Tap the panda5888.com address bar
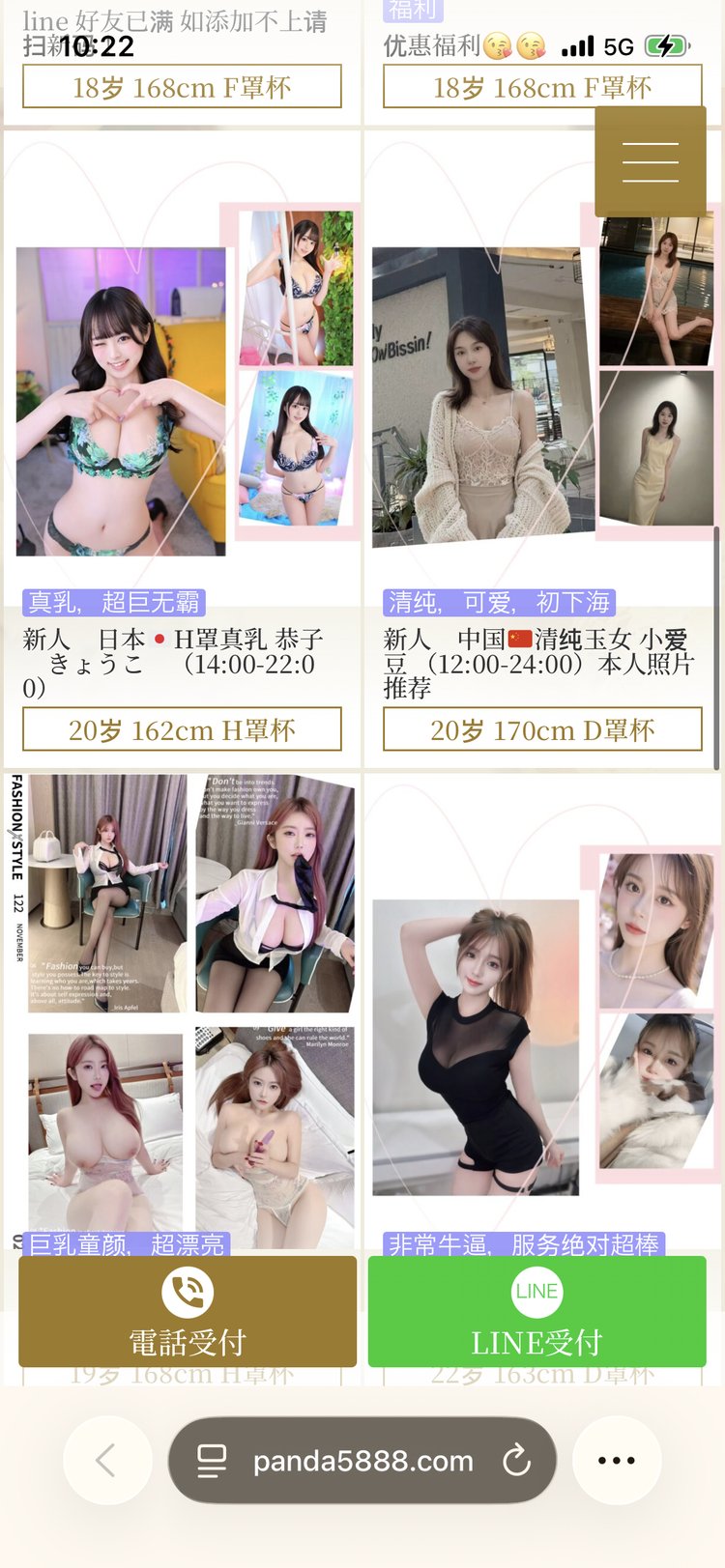The height and width of the screenshot is (1568, 725). [362, 1461]
